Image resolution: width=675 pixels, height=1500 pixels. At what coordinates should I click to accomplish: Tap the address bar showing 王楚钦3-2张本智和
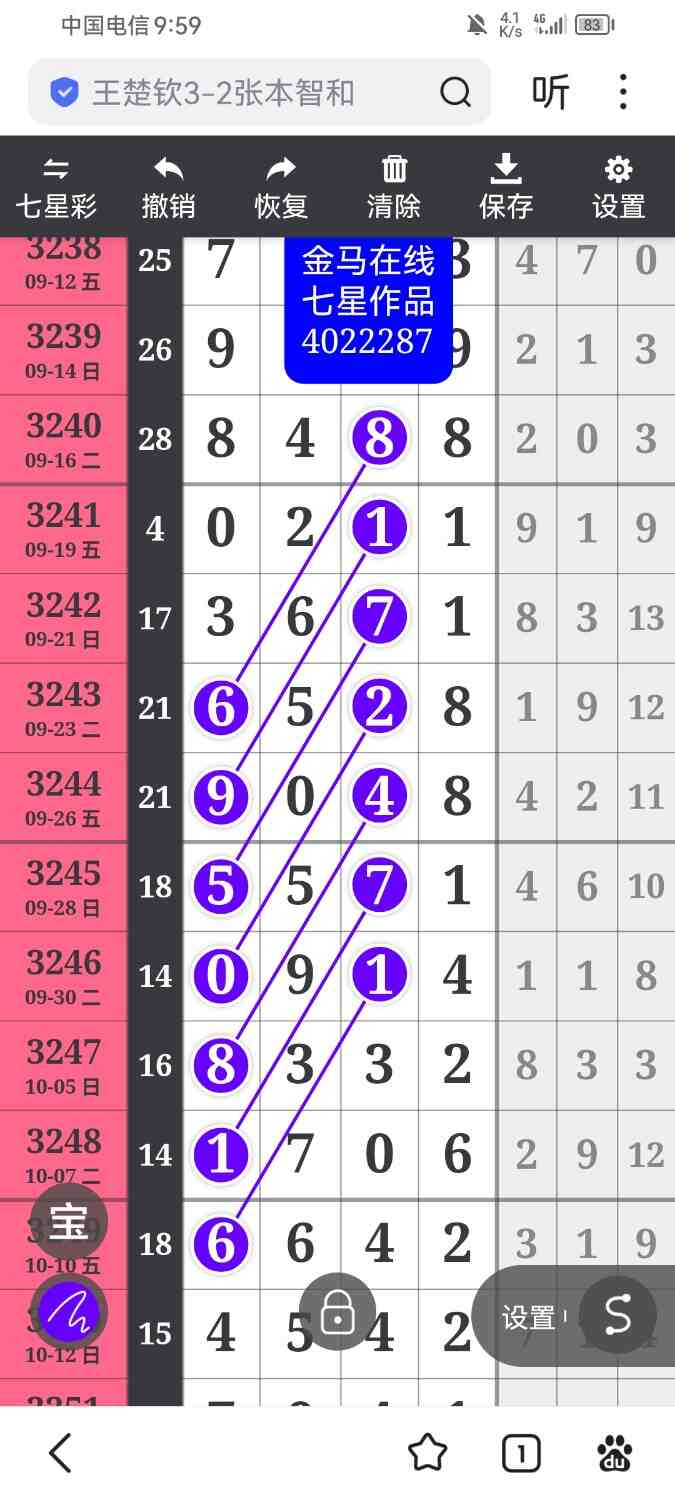pos(240,93)
